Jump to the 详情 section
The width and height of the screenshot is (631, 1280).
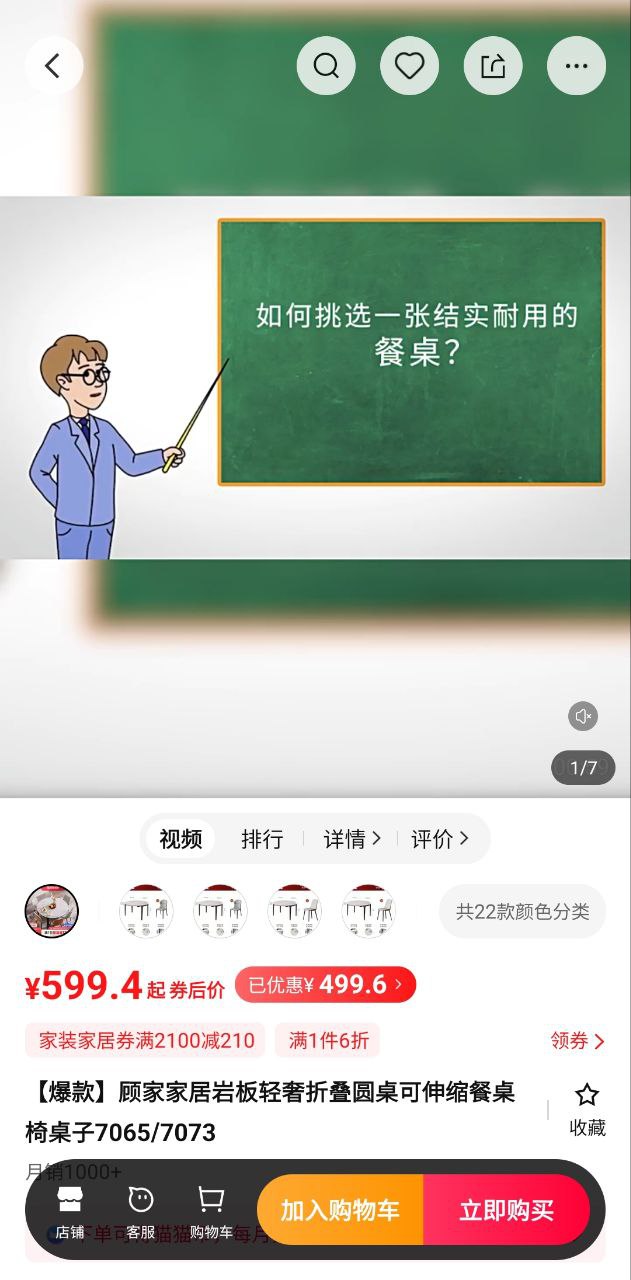coord(351,839)
